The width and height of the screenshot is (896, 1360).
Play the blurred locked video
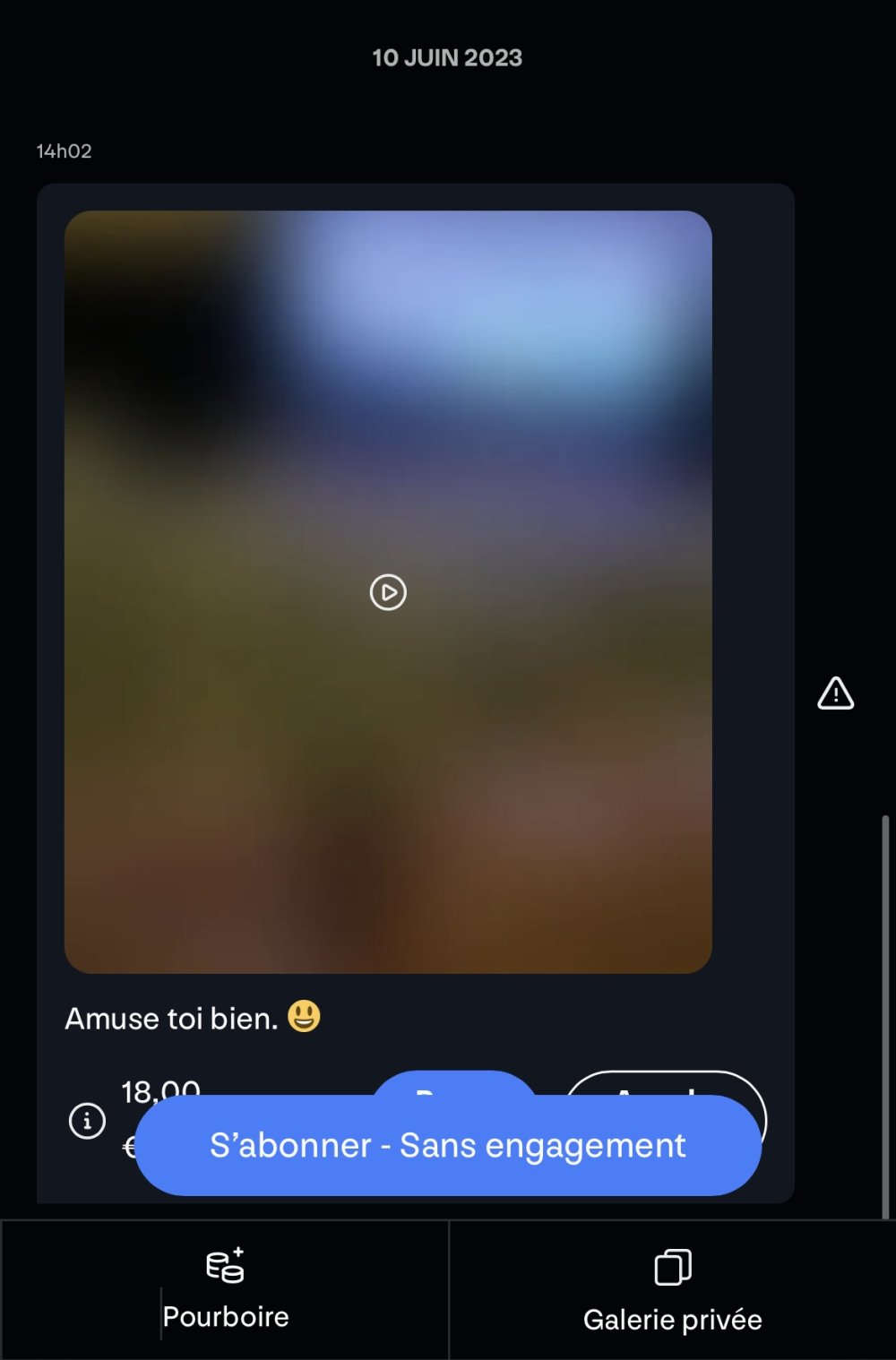tap(388, 592)
